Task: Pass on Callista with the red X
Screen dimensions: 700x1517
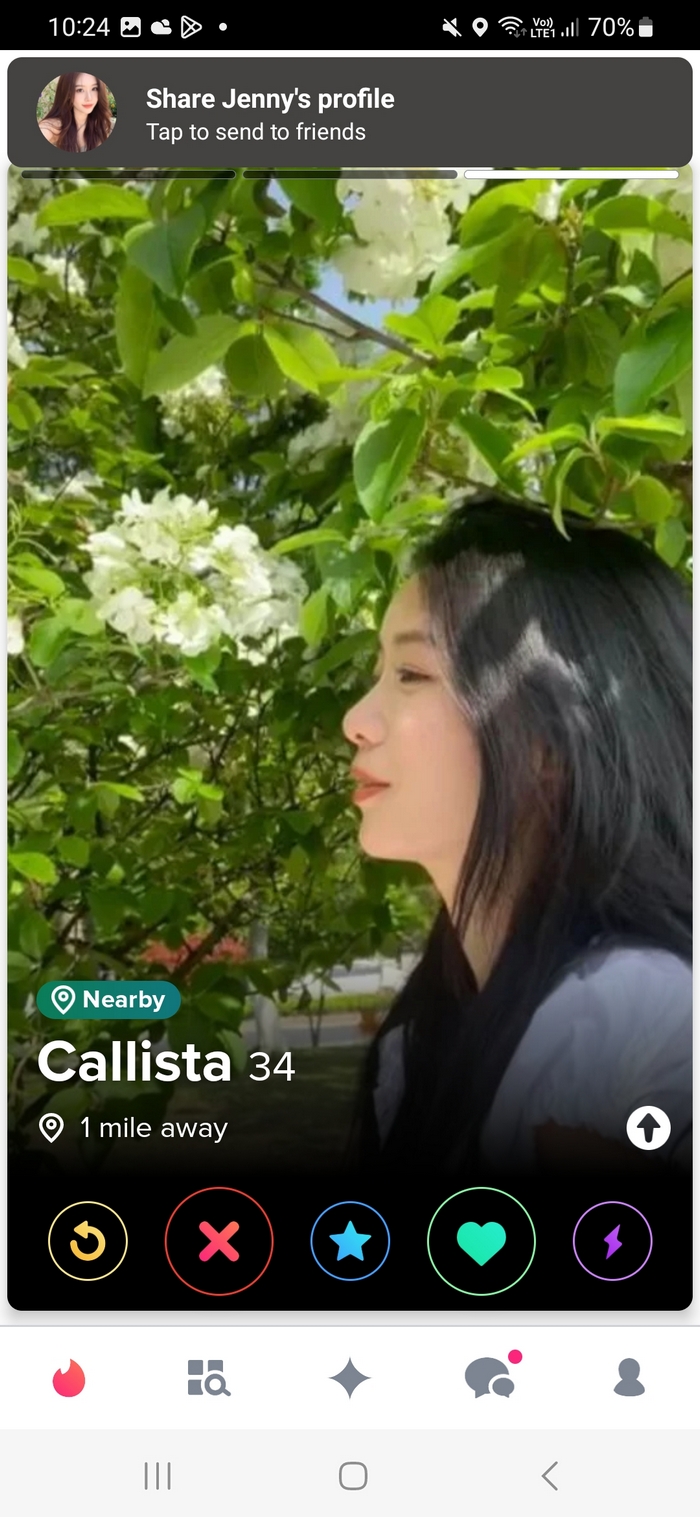Action: (x=219, y=1241)
